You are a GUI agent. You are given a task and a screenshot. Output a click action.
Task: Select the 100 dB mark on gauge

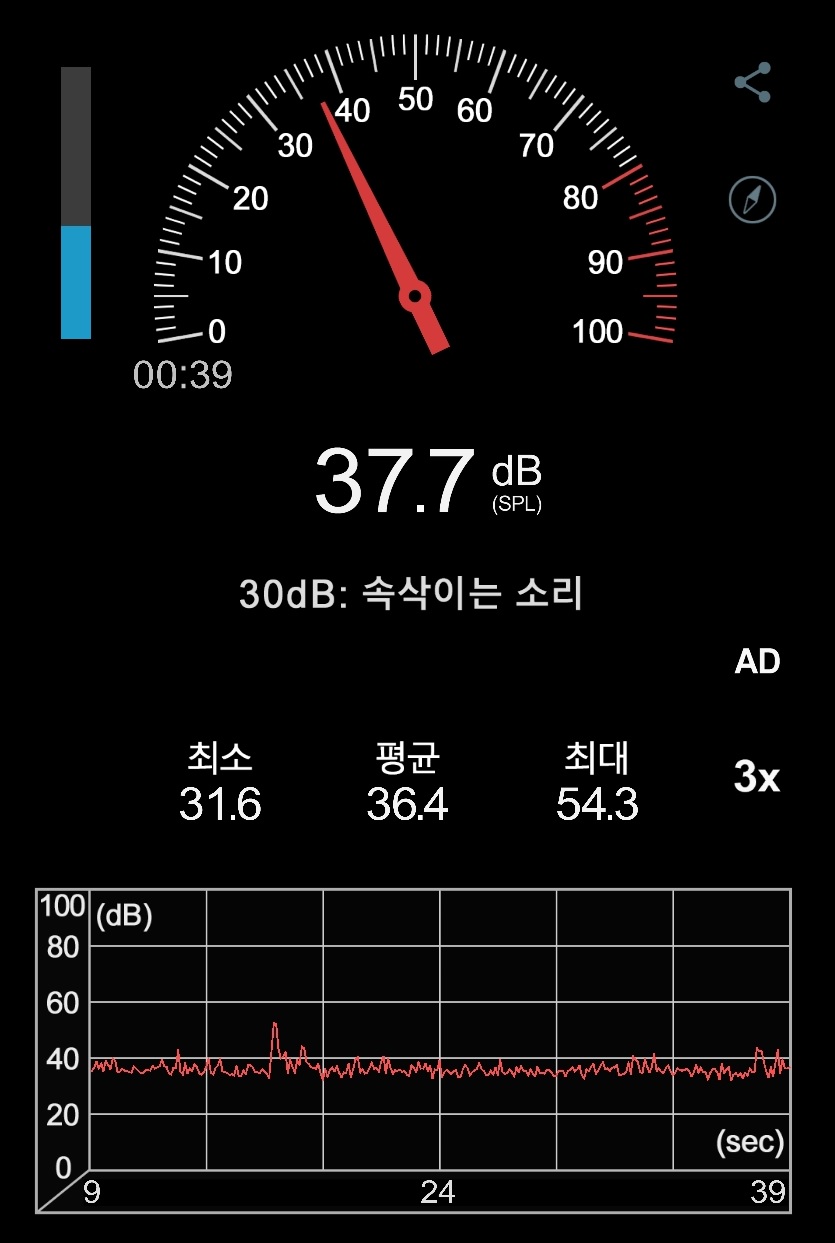[x=598, y=332]
